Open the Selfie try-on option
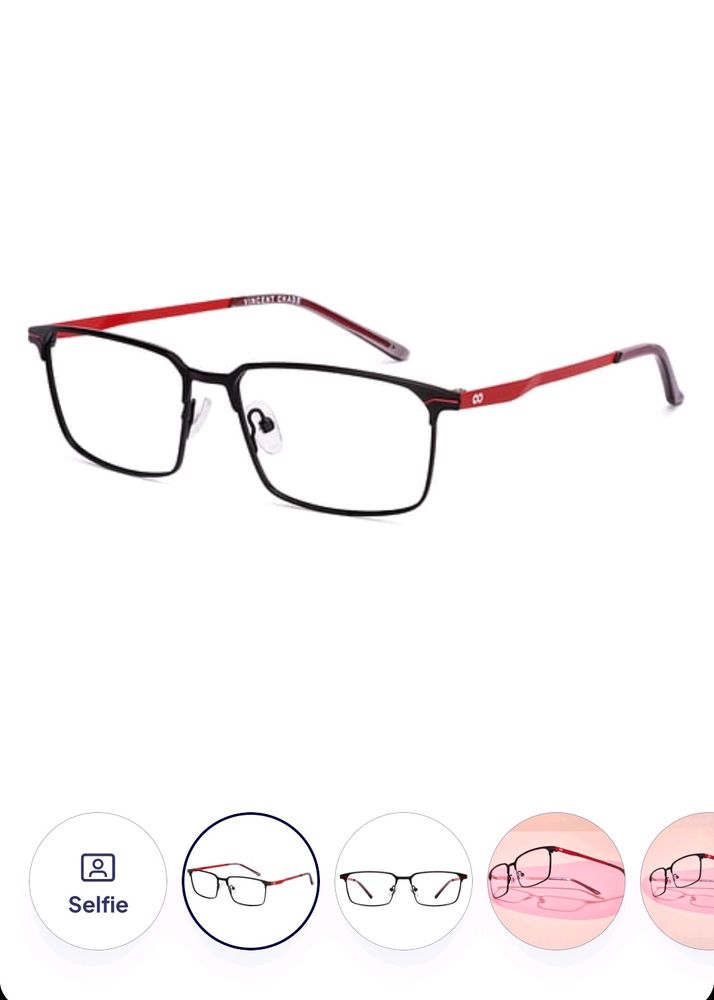The height and width of the screenshot is (1000, 714). 98,881
